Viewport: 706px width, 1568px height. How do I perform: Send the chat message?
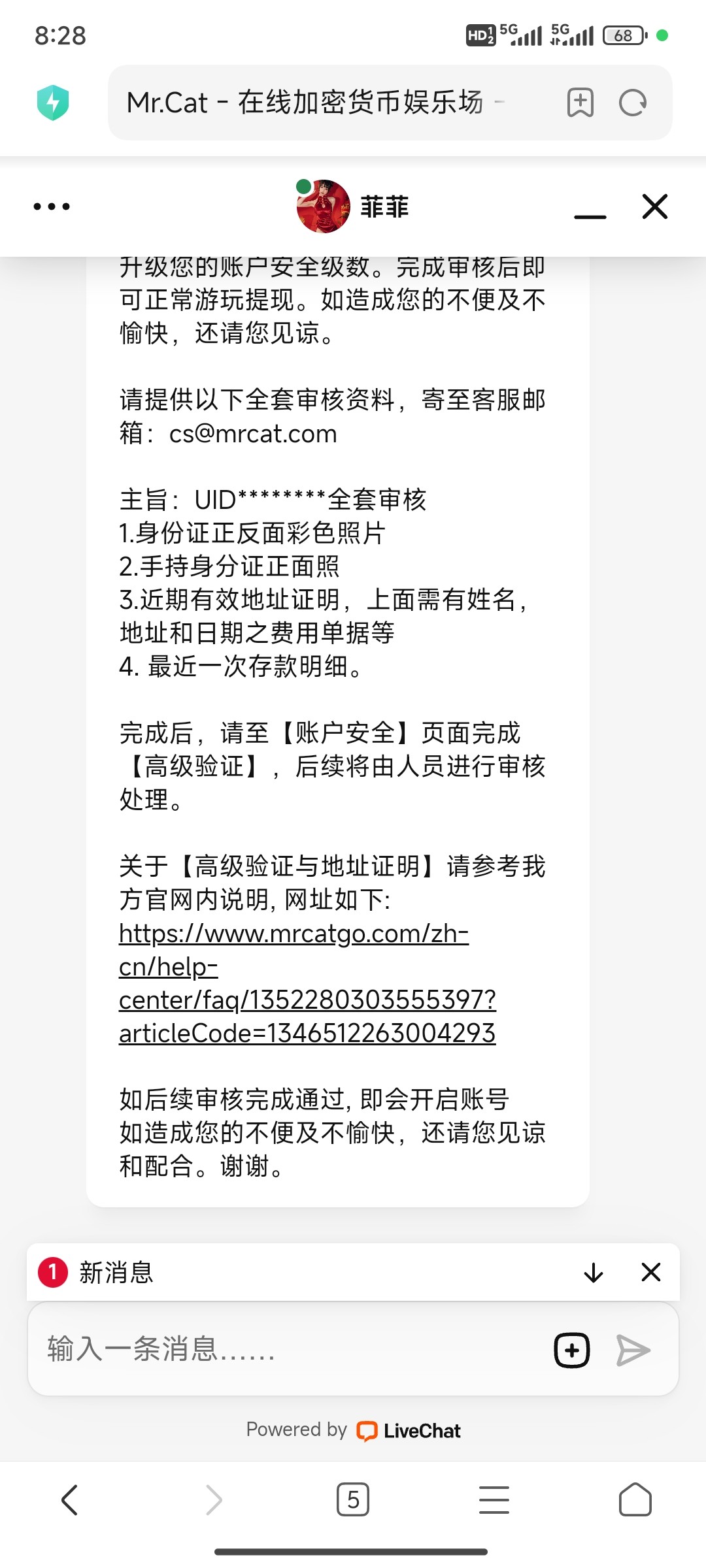coord(633,1350)
